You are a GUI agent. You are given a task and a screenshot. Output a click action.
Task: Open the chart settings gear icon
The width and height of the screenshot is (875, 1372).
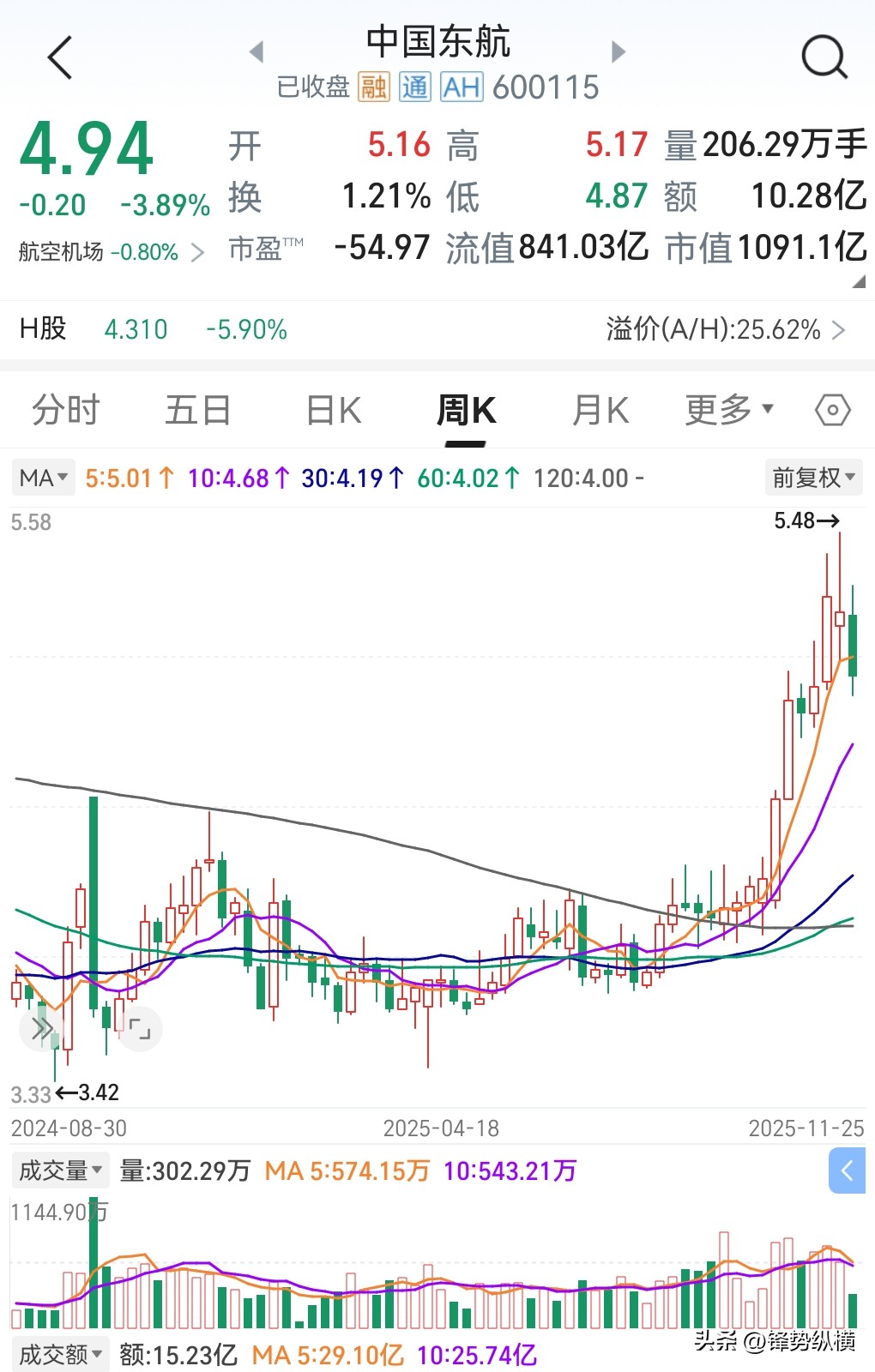click(x=830, y=410)
